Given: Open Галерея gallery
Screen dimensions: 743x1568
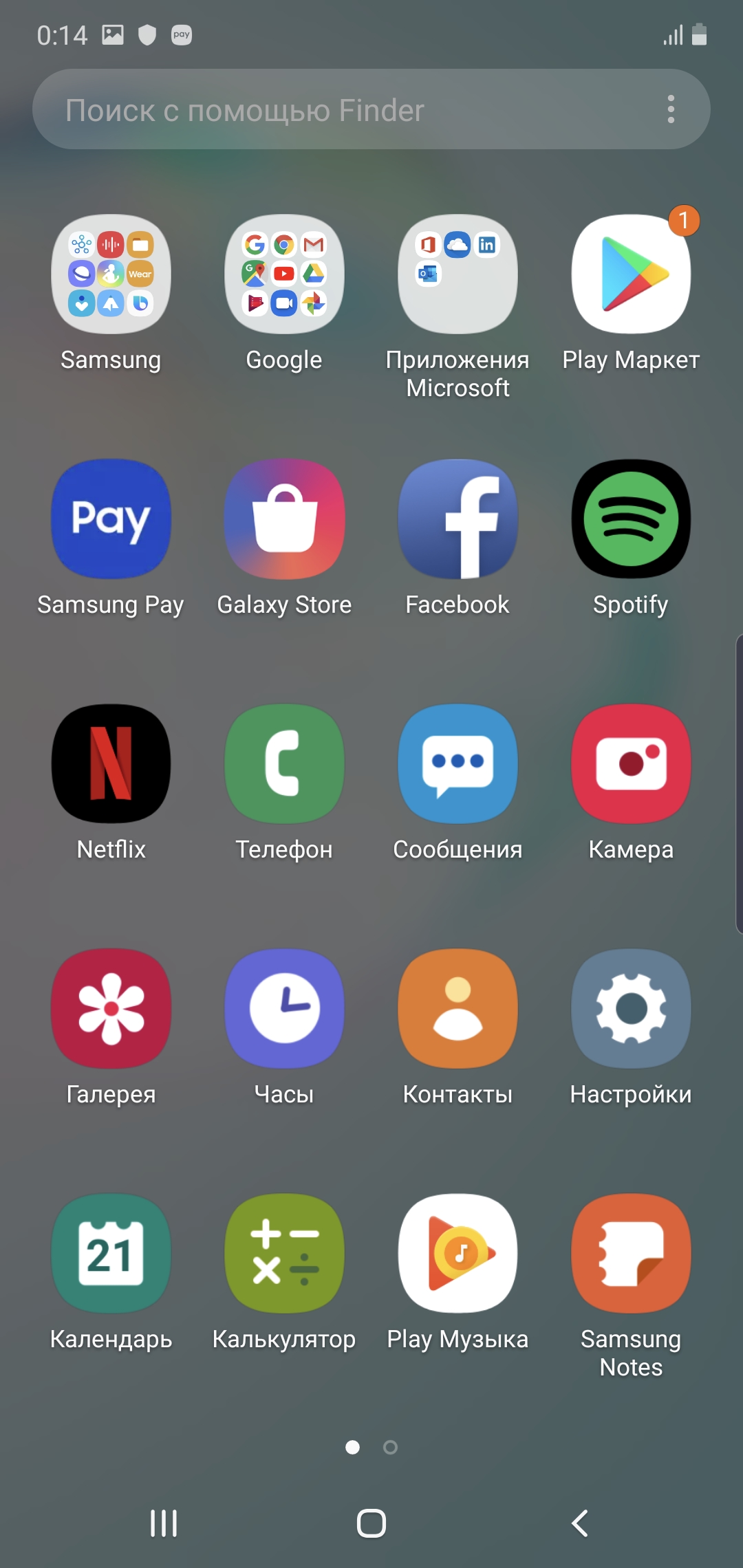Looking at the screenshot, I should coord(111,1009).
